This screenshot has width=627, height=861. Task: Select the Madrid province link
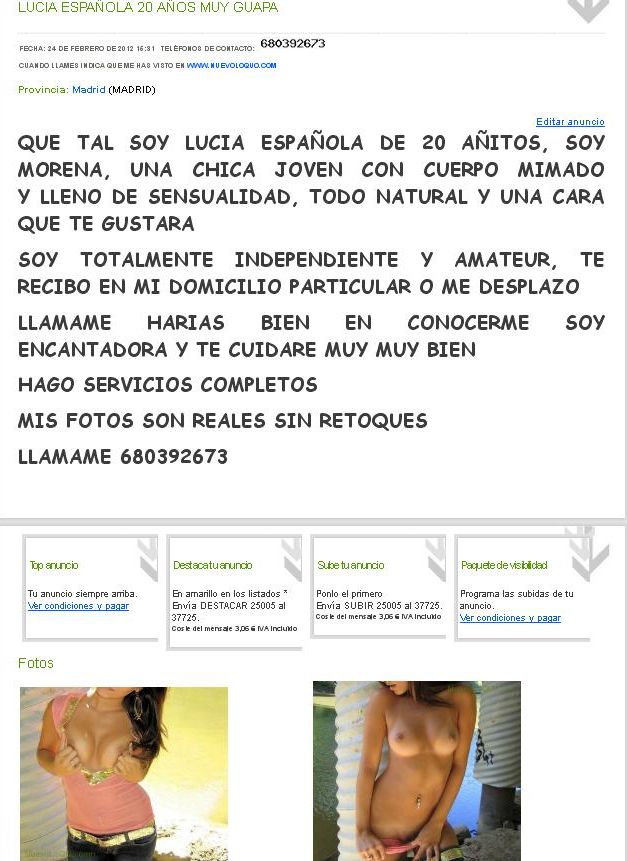point(88,90)
